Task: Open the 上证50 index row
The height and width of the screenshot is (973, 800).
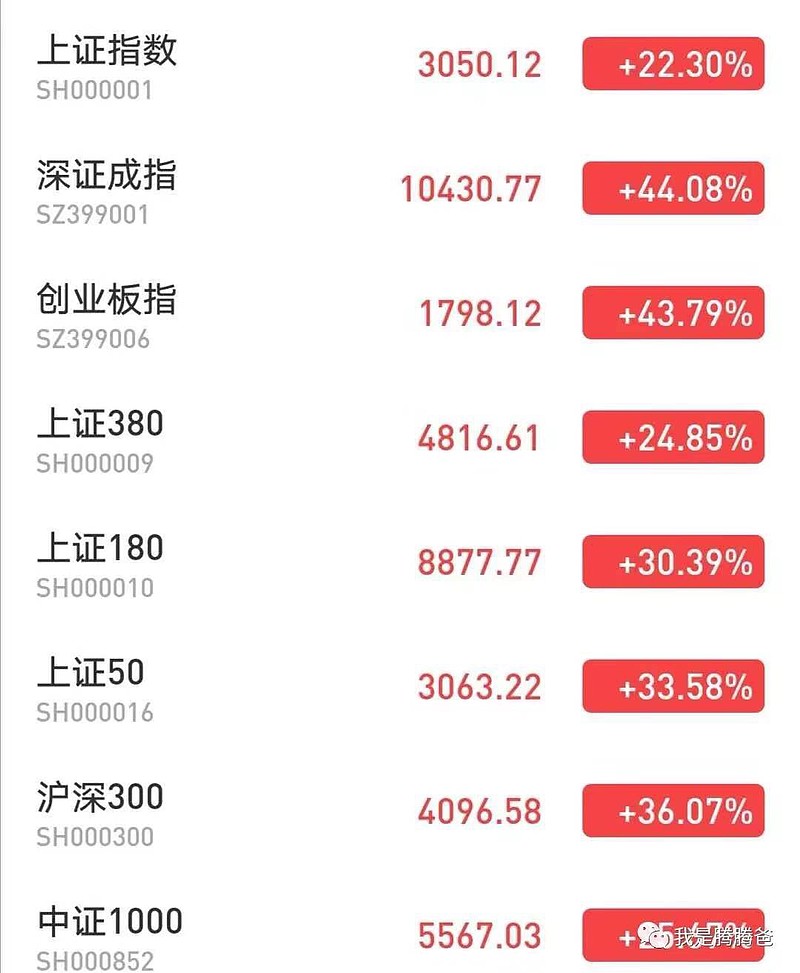Action: (x=91, y=673)
